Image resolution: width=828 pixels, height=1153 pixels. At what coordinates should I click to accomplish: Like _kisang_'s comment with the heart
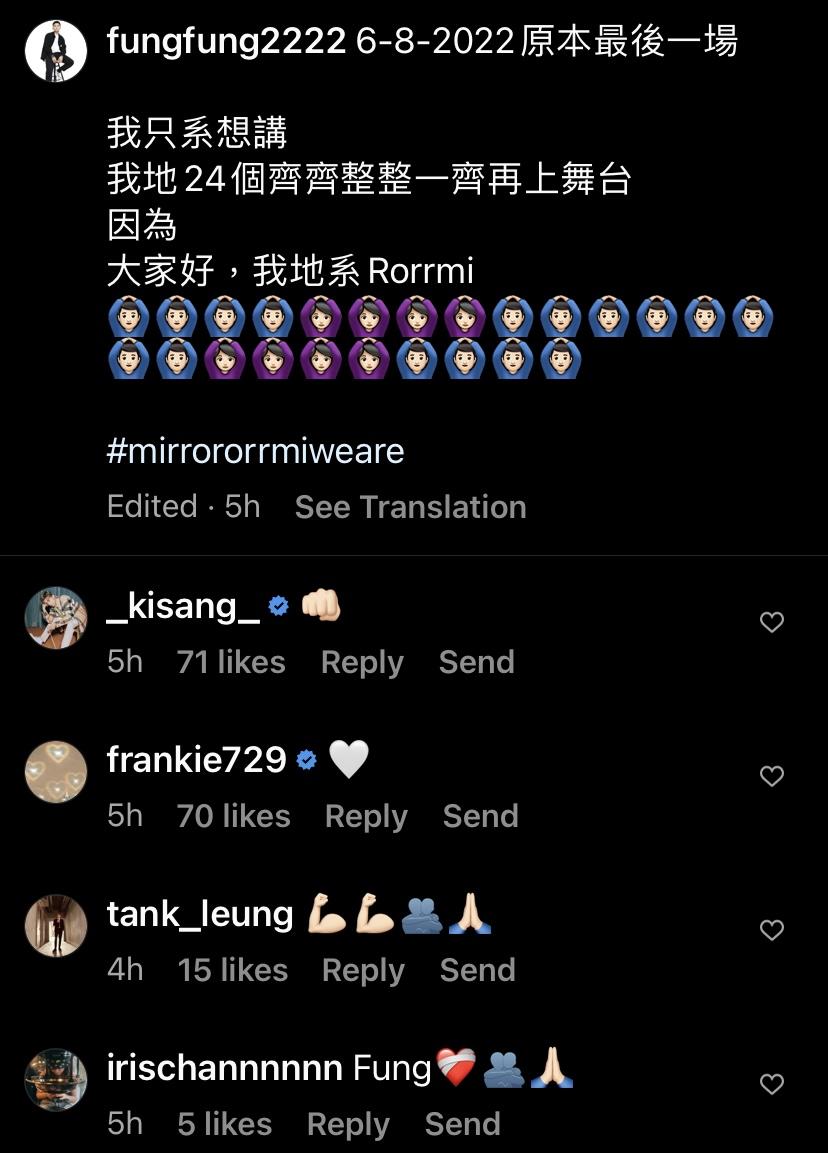point(771,622)
